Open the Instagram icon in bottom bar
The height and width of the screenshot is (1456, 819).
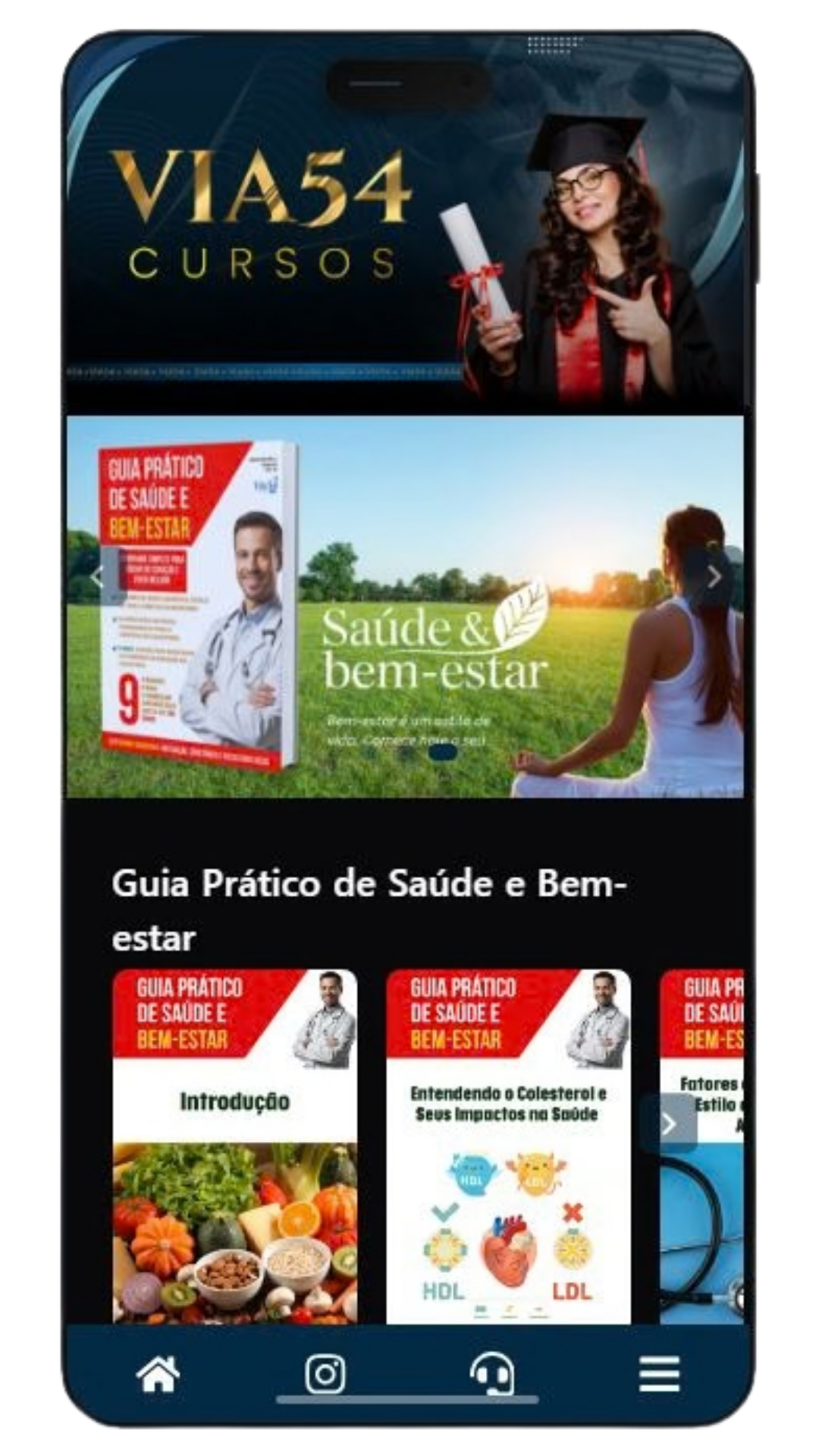(325, 1373)
